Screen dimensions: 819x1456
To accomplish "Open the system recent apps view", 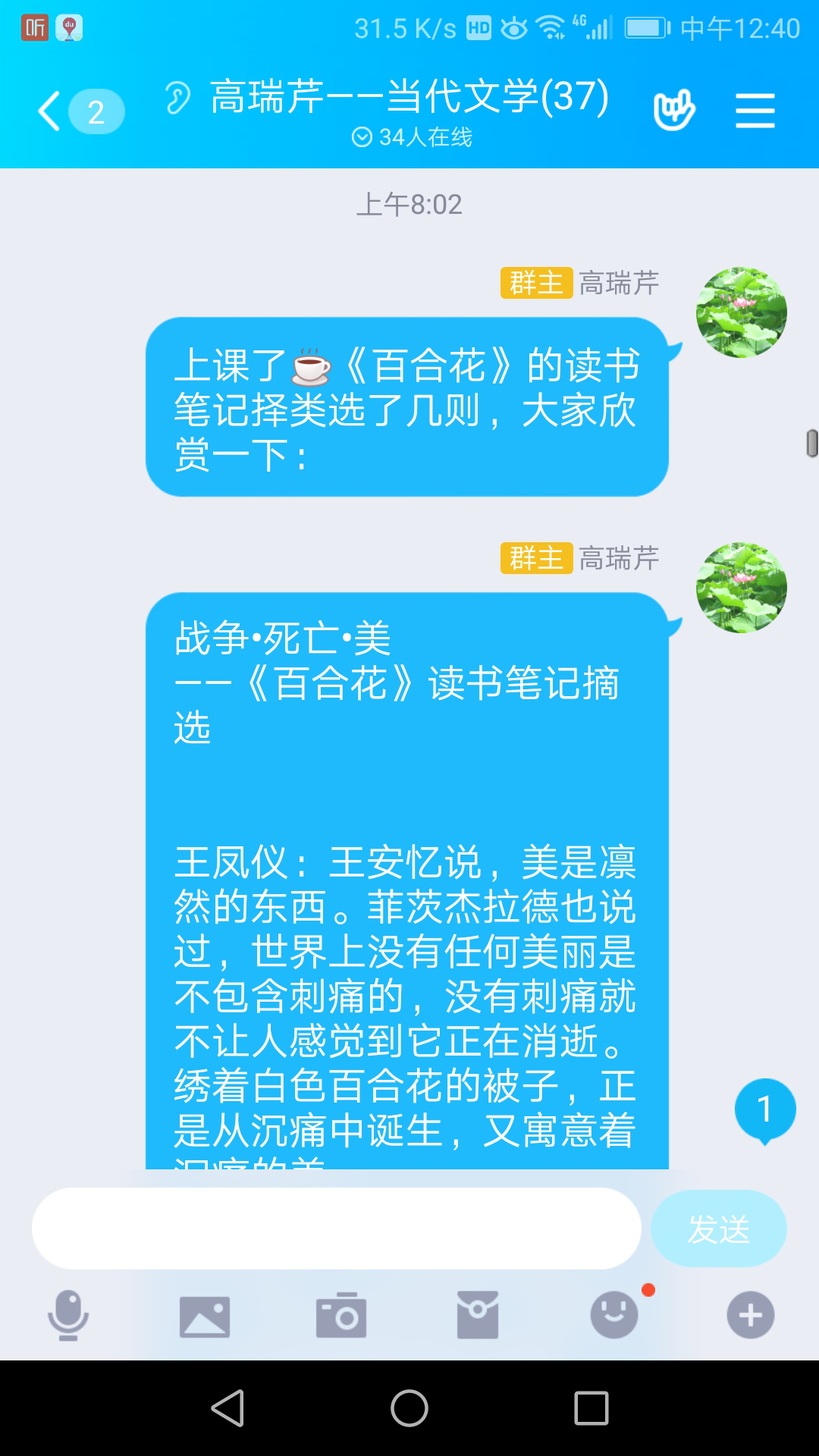I will (x=591, y=1408).
